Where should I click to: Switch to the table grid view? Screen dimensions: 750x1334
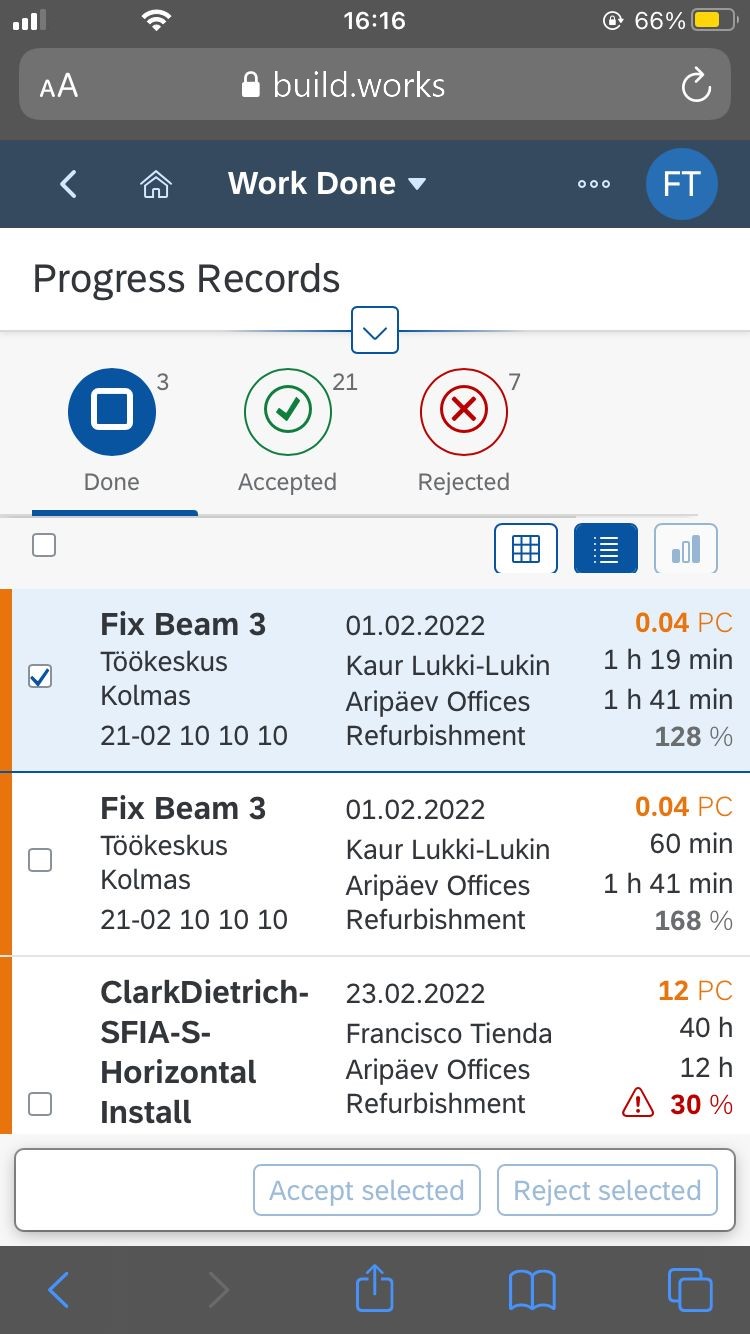526,549
